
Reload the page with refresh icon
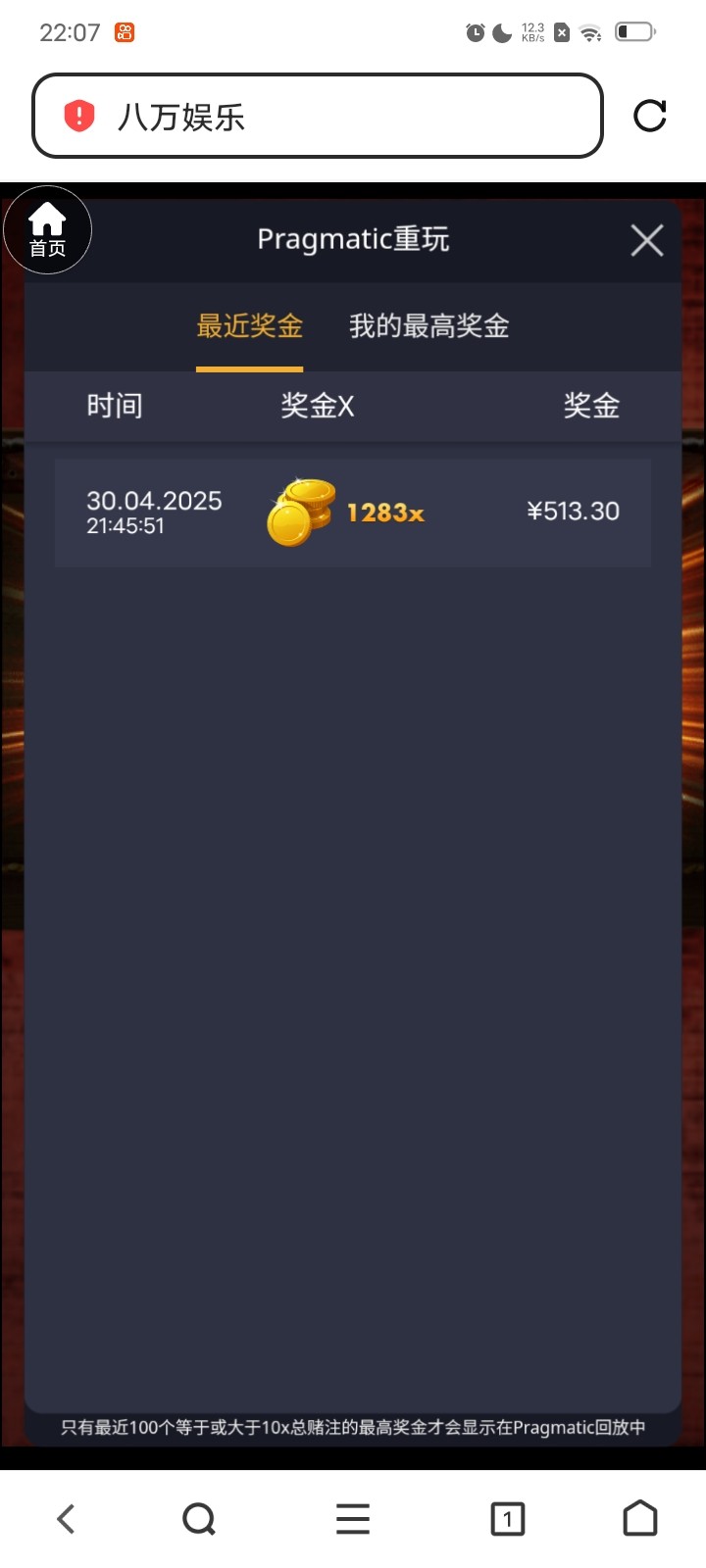pos(649,116)
